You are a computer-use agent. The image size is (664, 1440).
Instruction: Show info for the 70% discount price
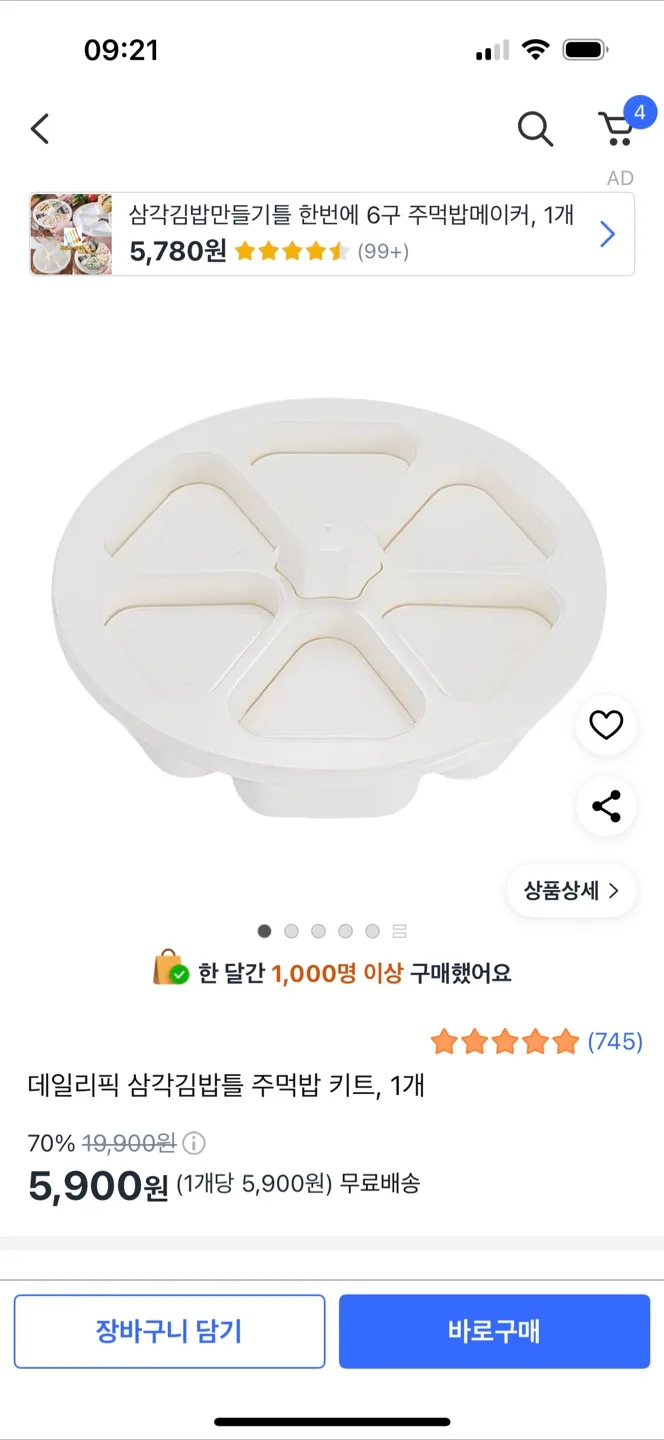pos(195,1143)
